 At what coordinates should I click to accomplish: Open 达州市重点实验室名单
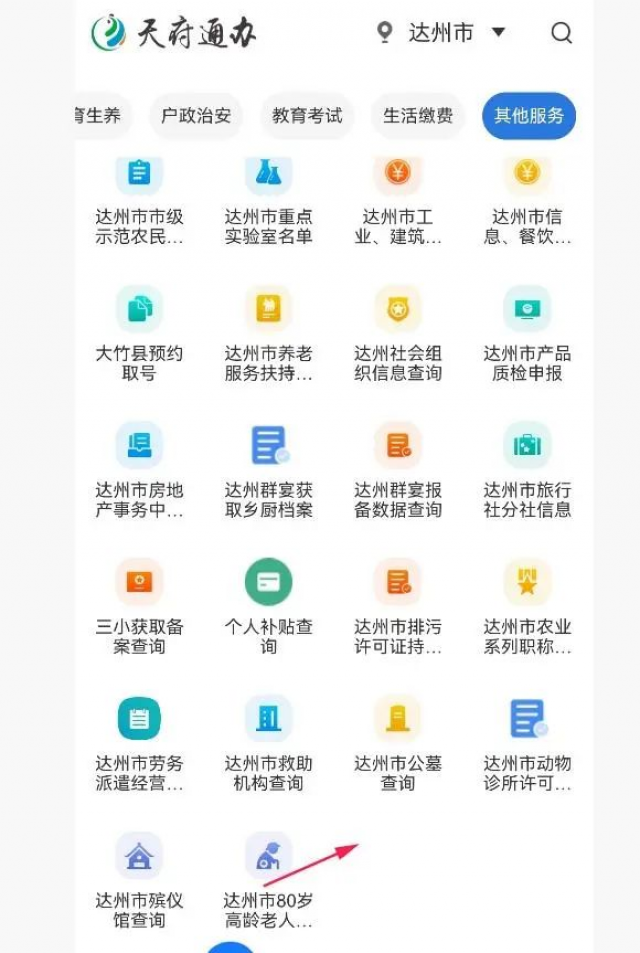tap(268, 201)
